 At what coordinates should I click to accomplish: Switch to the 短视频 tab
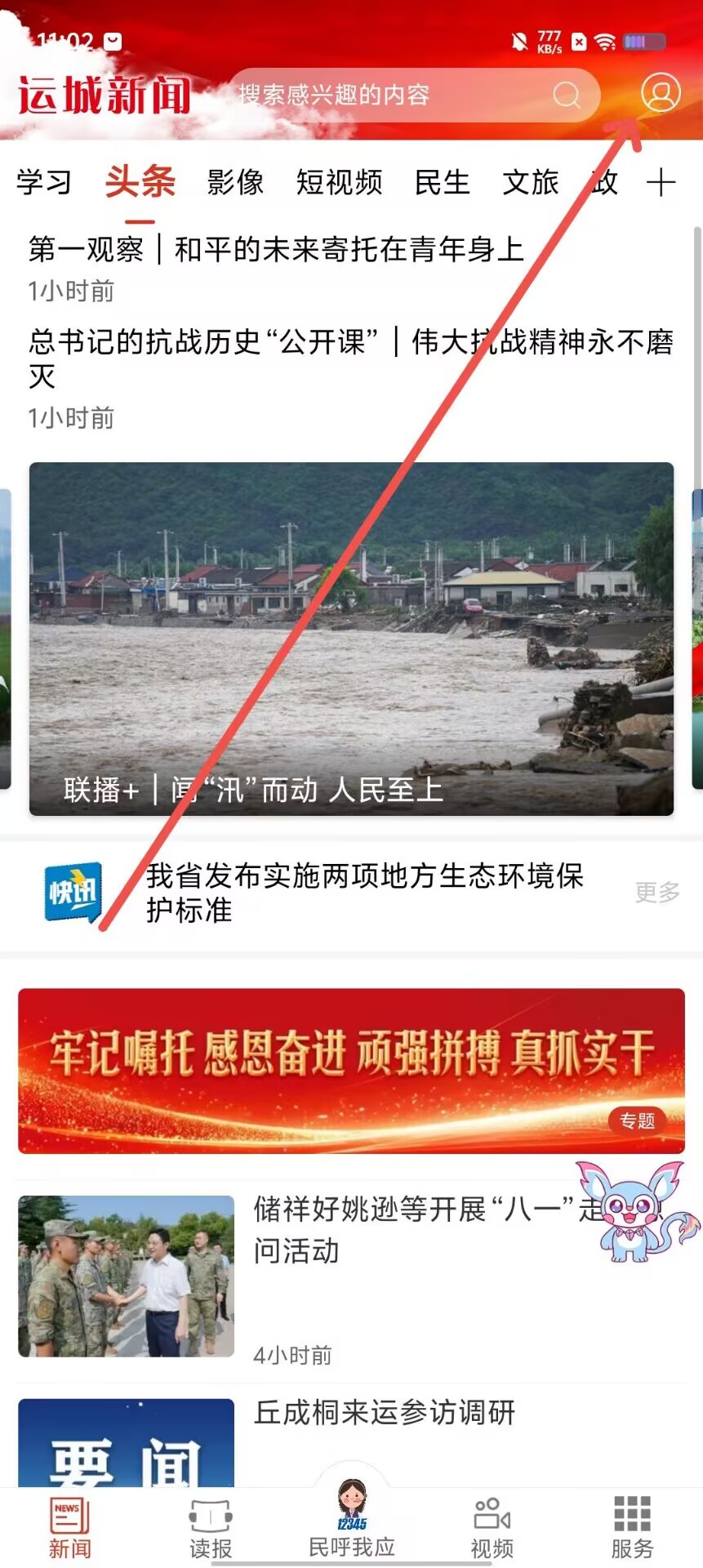pyautogui.click(x=339, y=182)
